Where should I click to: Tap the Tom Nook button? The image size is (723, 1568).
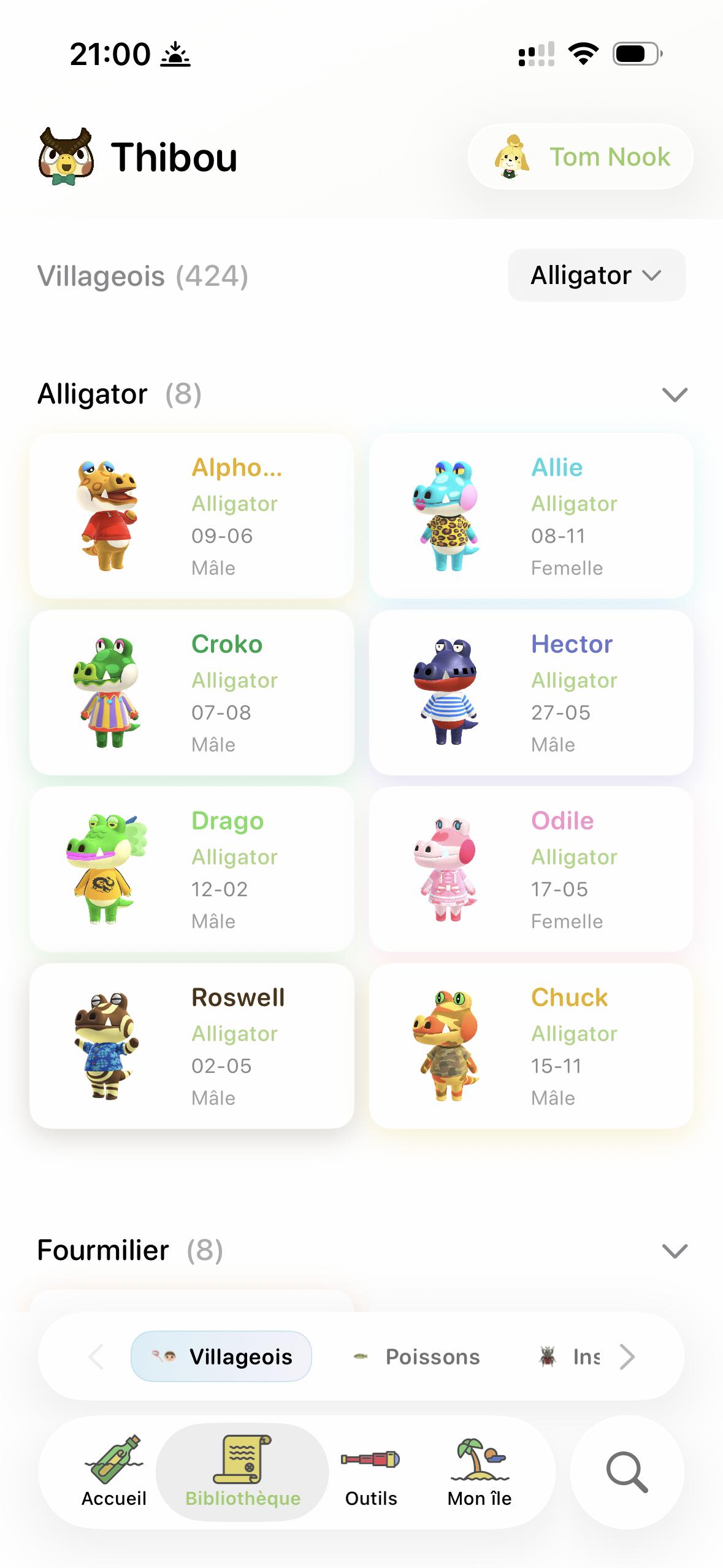tap(580, 157)
